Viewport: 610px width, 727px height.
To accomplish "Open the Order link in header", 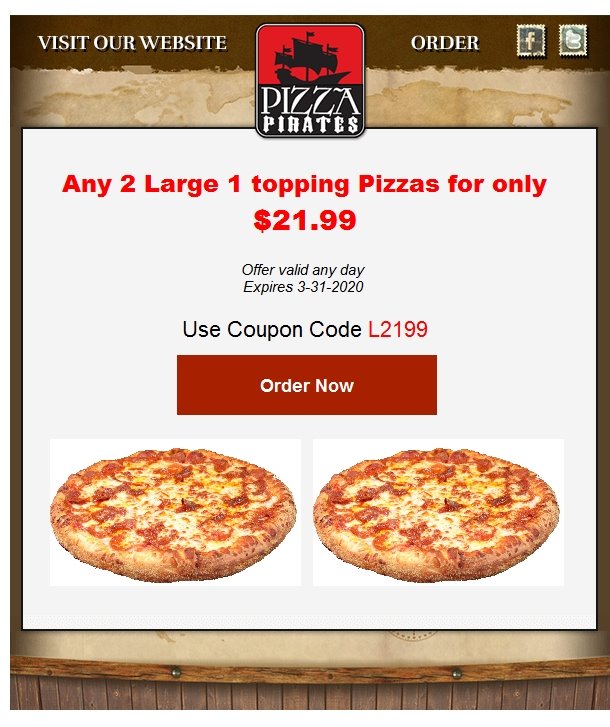I will point(444,43).
